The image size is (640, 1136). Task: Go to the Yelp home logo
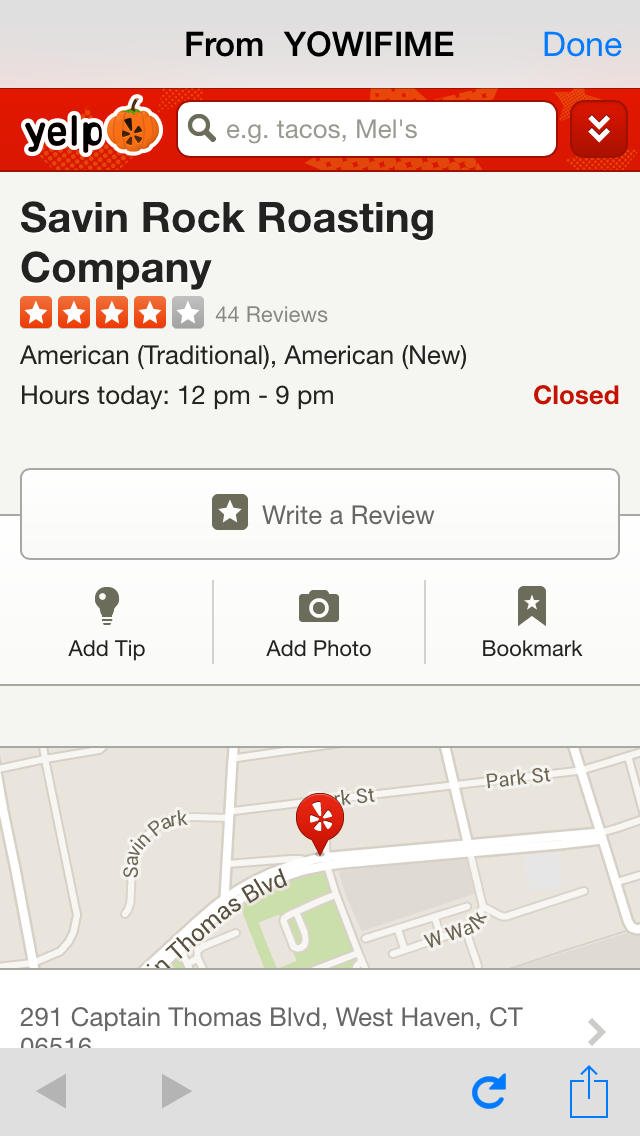click(91, 129)
